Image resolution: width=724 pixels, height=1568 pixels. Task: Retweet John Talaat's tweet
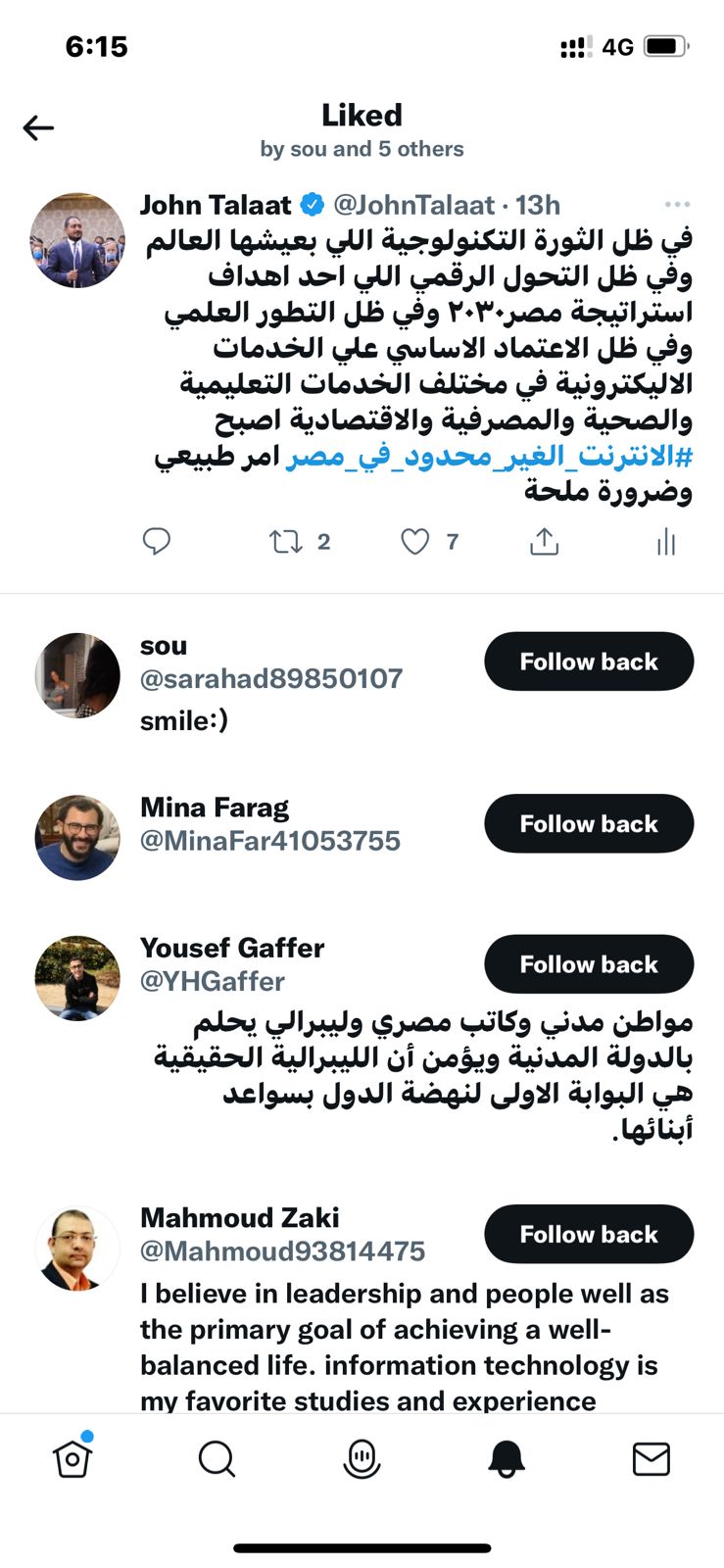tap(286, 541)
